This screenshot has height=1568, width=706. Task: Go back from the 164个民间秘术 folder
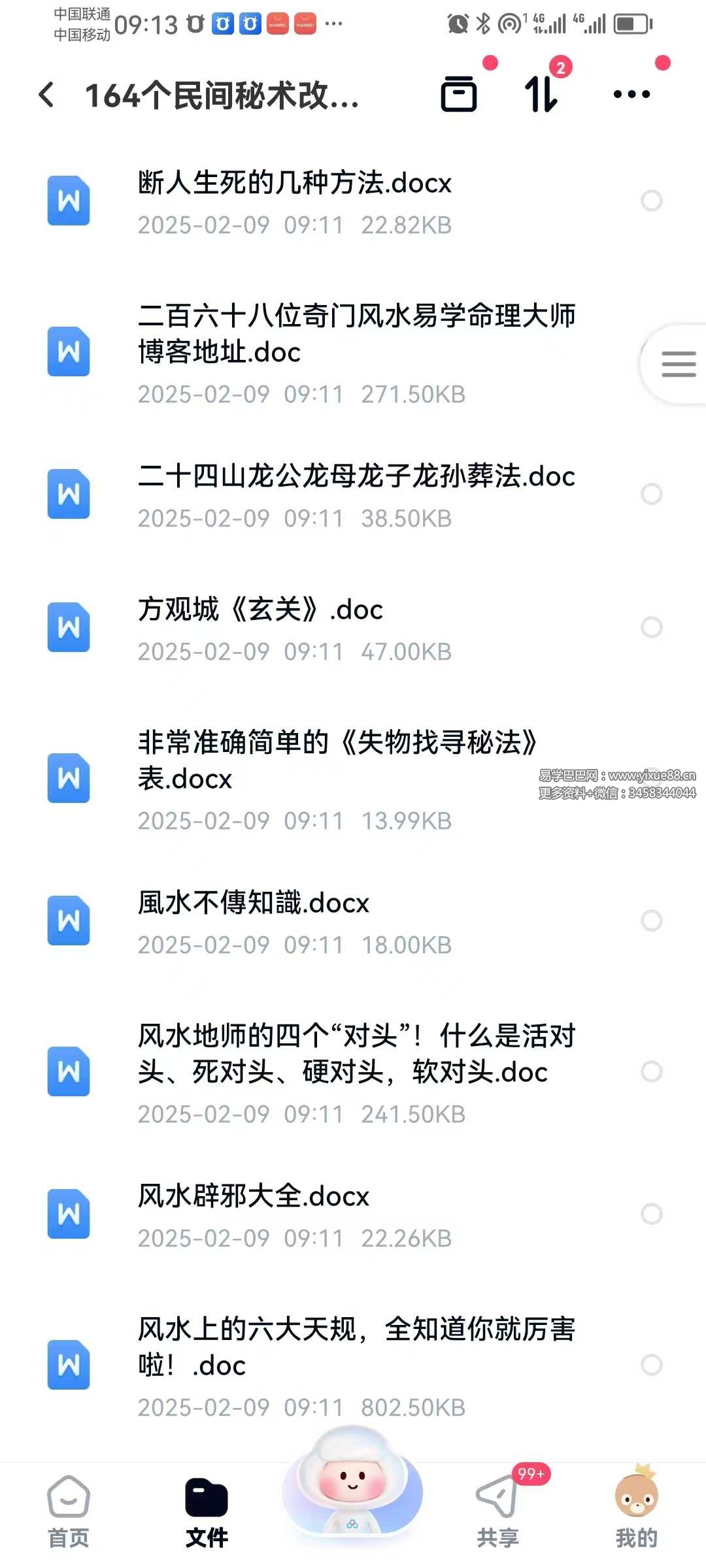46,95
